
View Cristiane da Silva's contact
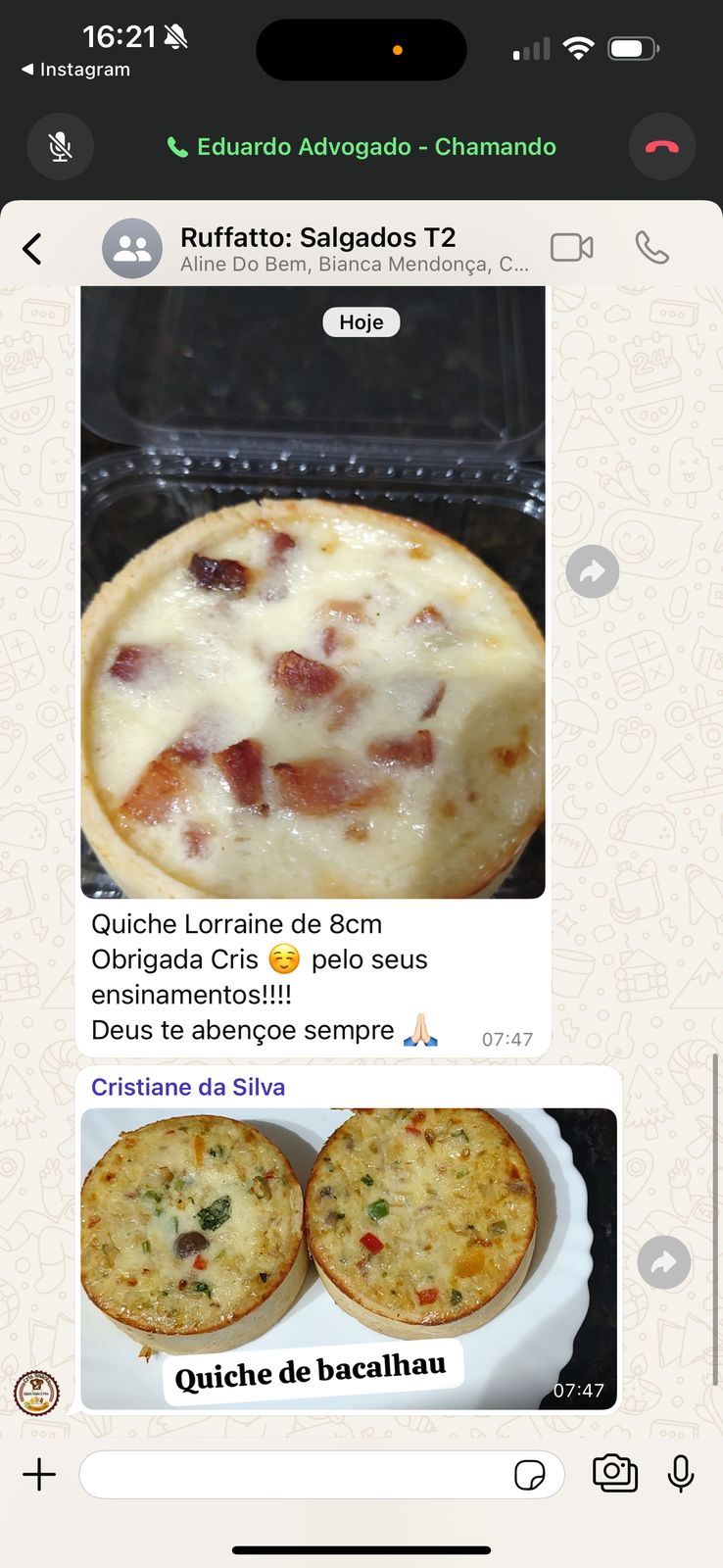coord(188,1087)
